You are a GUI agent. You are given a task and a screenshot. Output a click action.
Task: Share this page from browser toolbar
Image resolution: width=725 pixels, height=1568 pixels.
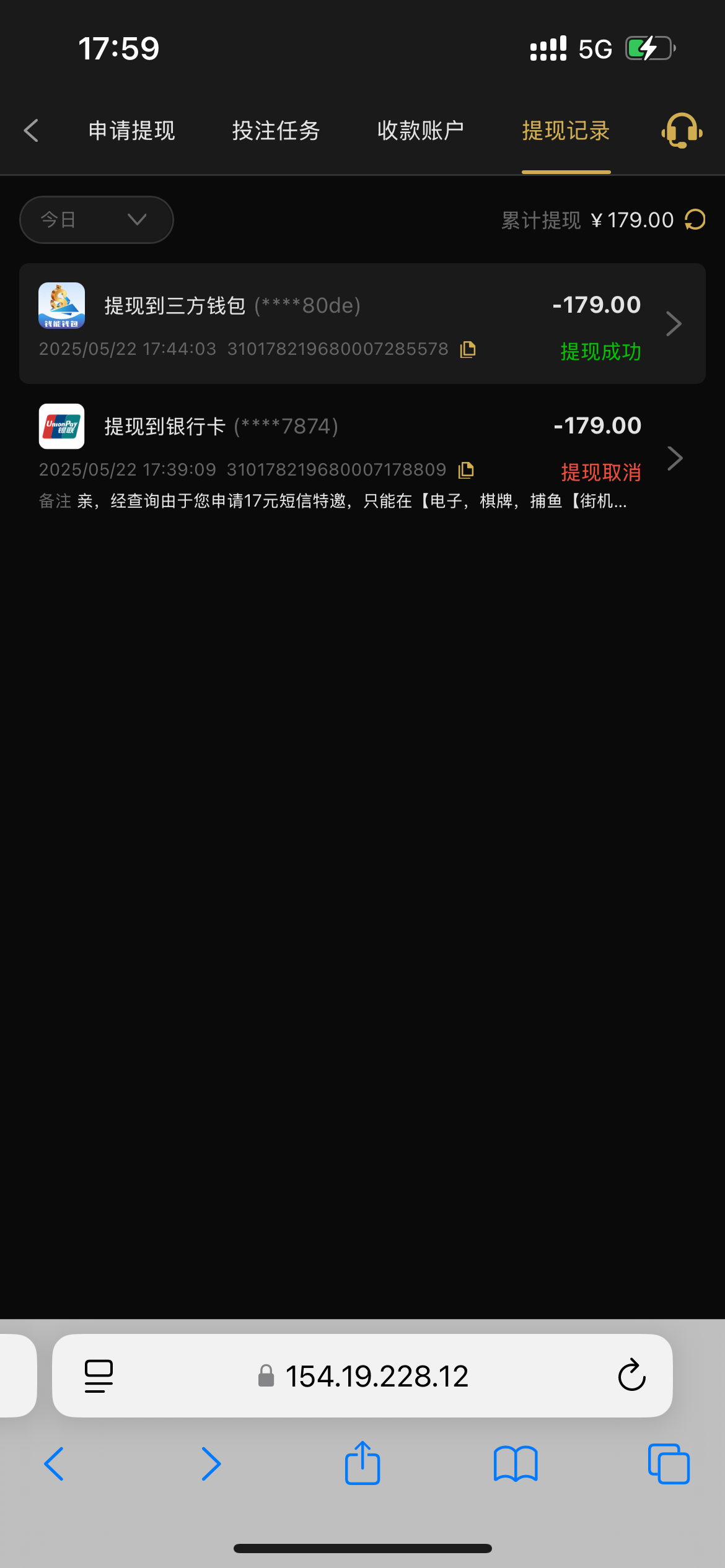tap(362, 1464)
